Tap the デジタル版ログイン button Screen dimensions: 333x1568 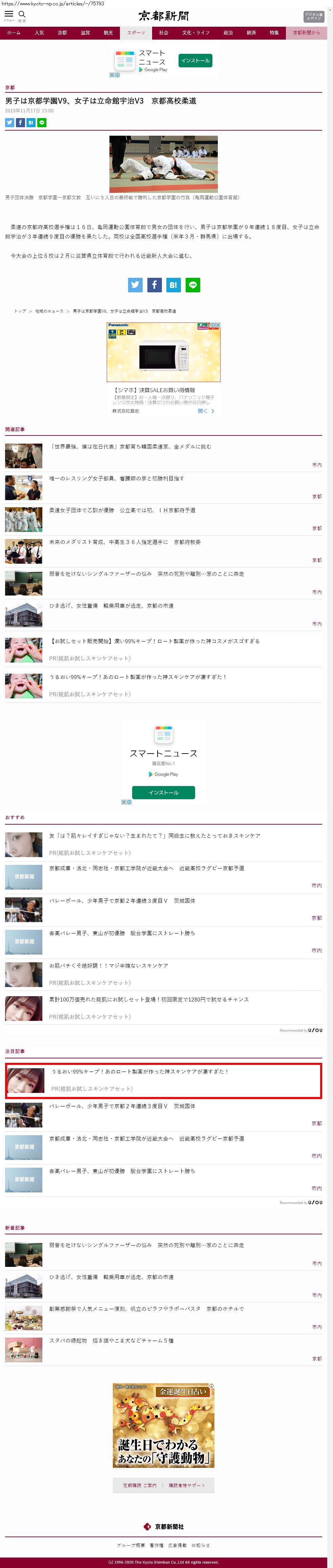point(313,17)
